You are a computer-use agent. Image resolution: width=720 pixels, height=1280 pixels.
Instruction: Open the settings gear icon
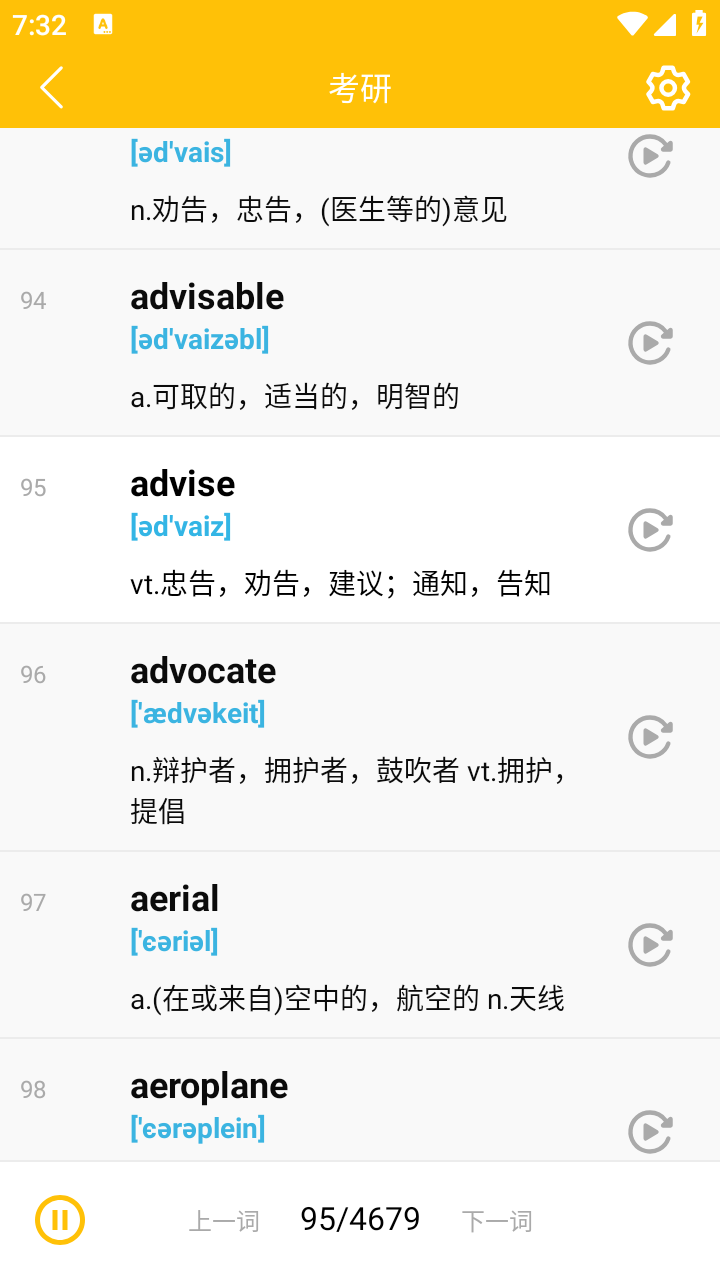(667, 88)
